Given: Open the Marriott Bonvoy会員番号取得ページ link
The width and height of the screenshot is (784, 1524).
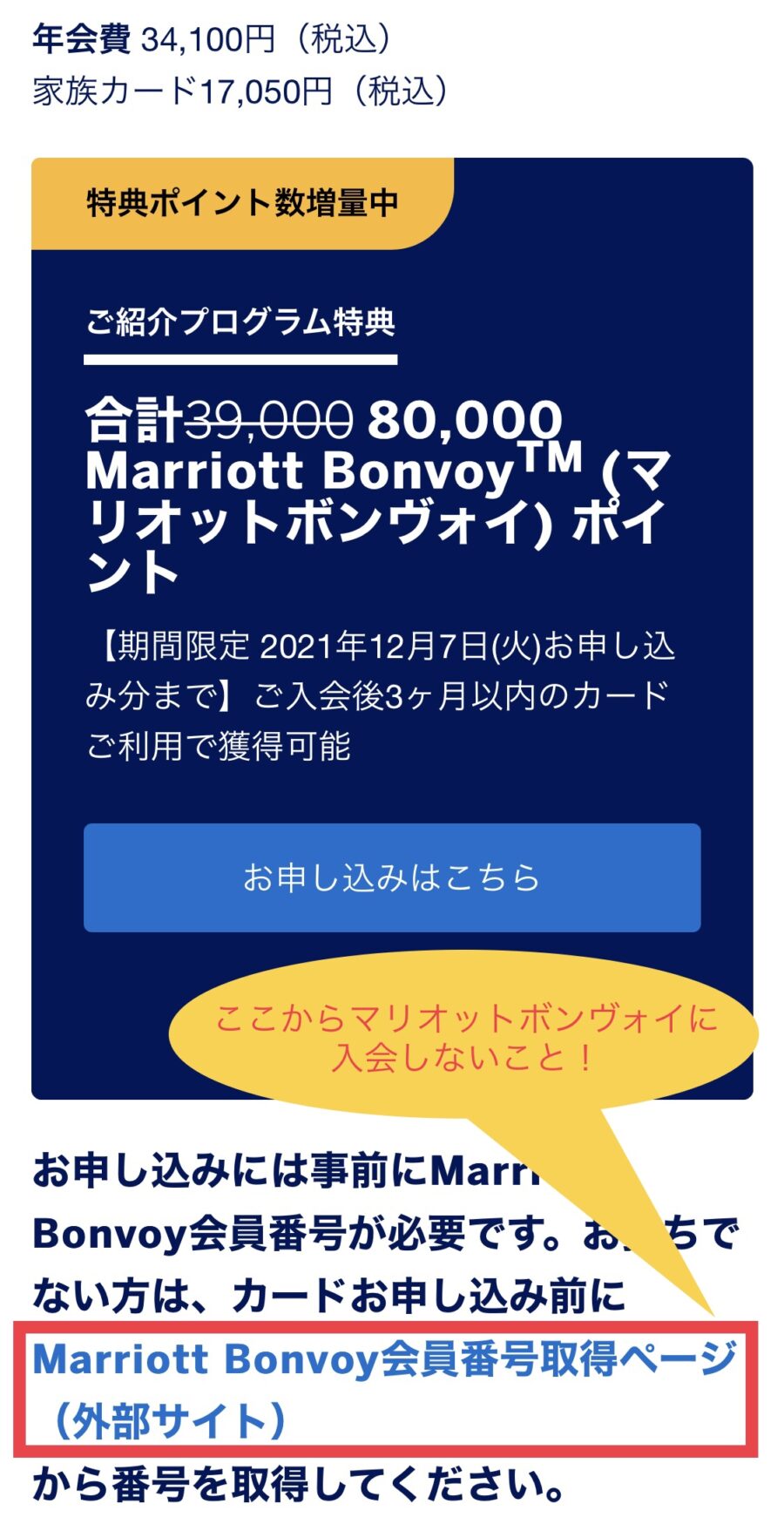Looking at the screenshot, I should tap(383, 1359).
